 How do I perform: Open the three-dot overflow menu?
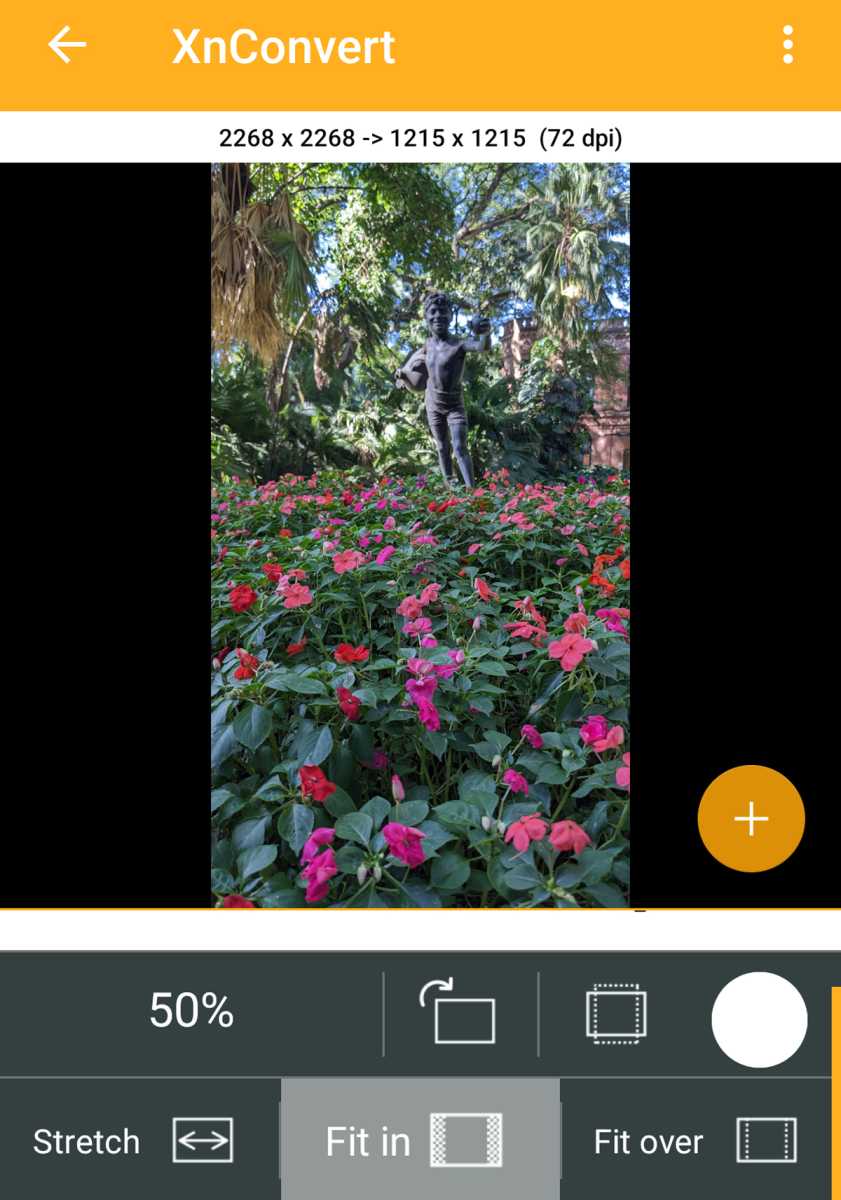[788, 45]
